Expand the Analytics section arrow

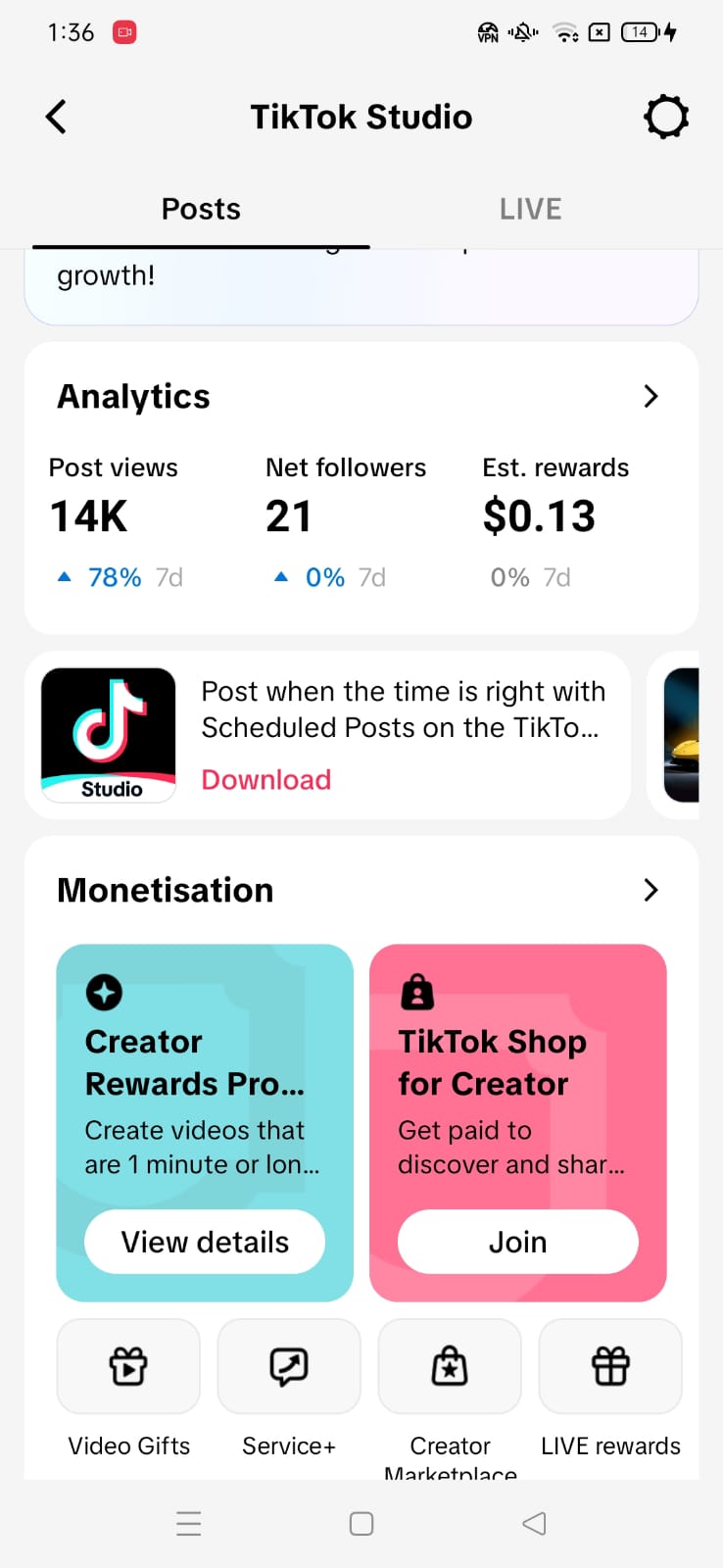pos(651,396)
